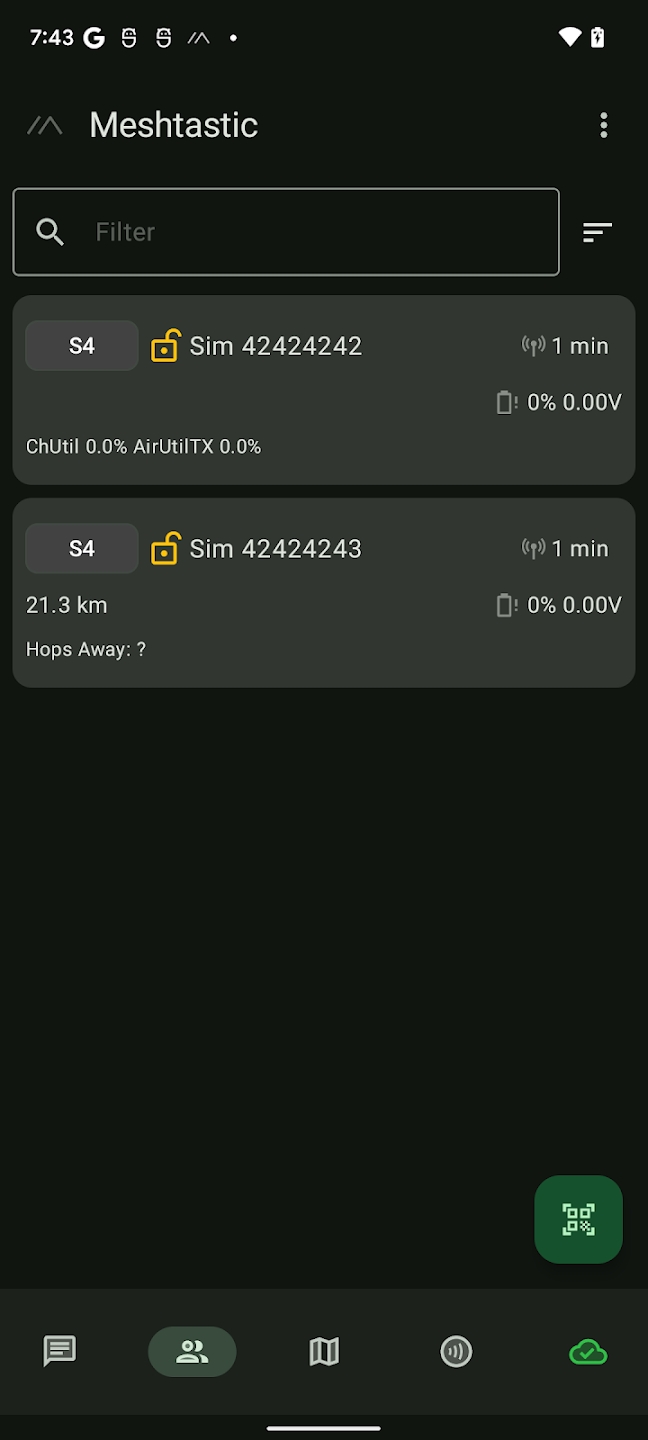
Task: Switch to the Messages tab
Action: click(x=60, y=1352)
